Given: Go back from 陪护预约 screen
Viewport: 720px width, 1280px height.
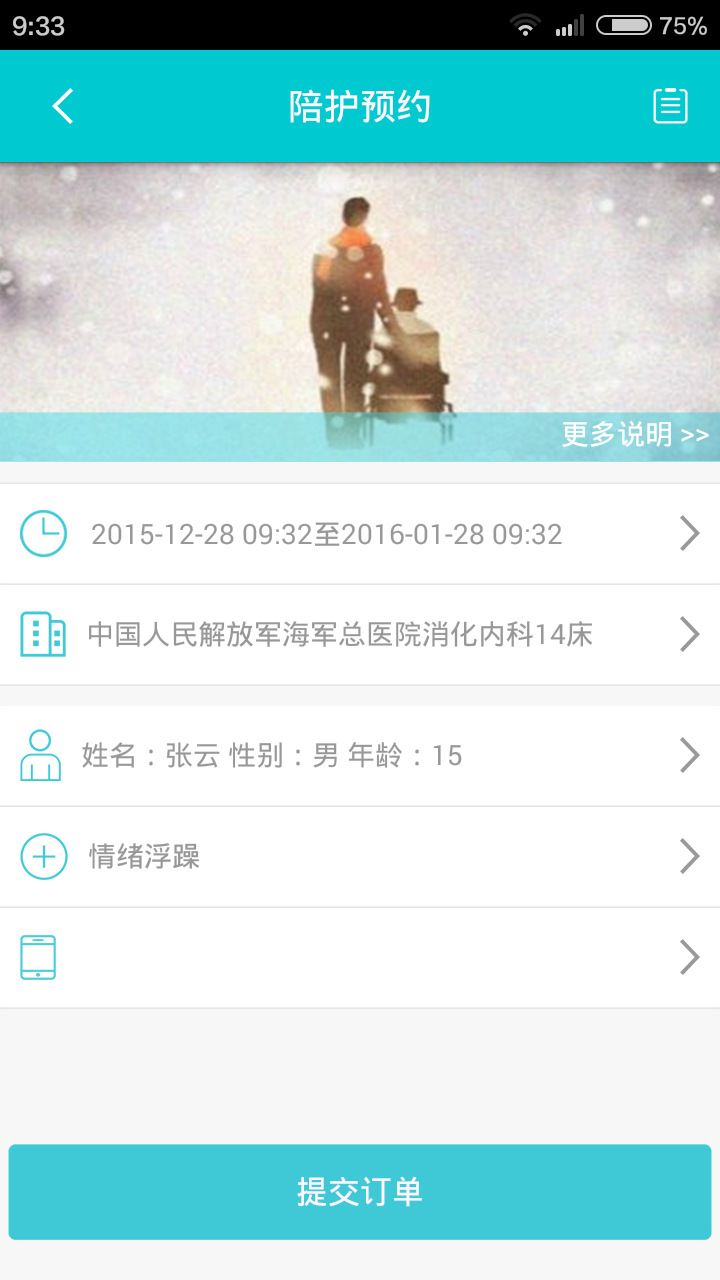Looking at the screenshot, I should 63,106.
